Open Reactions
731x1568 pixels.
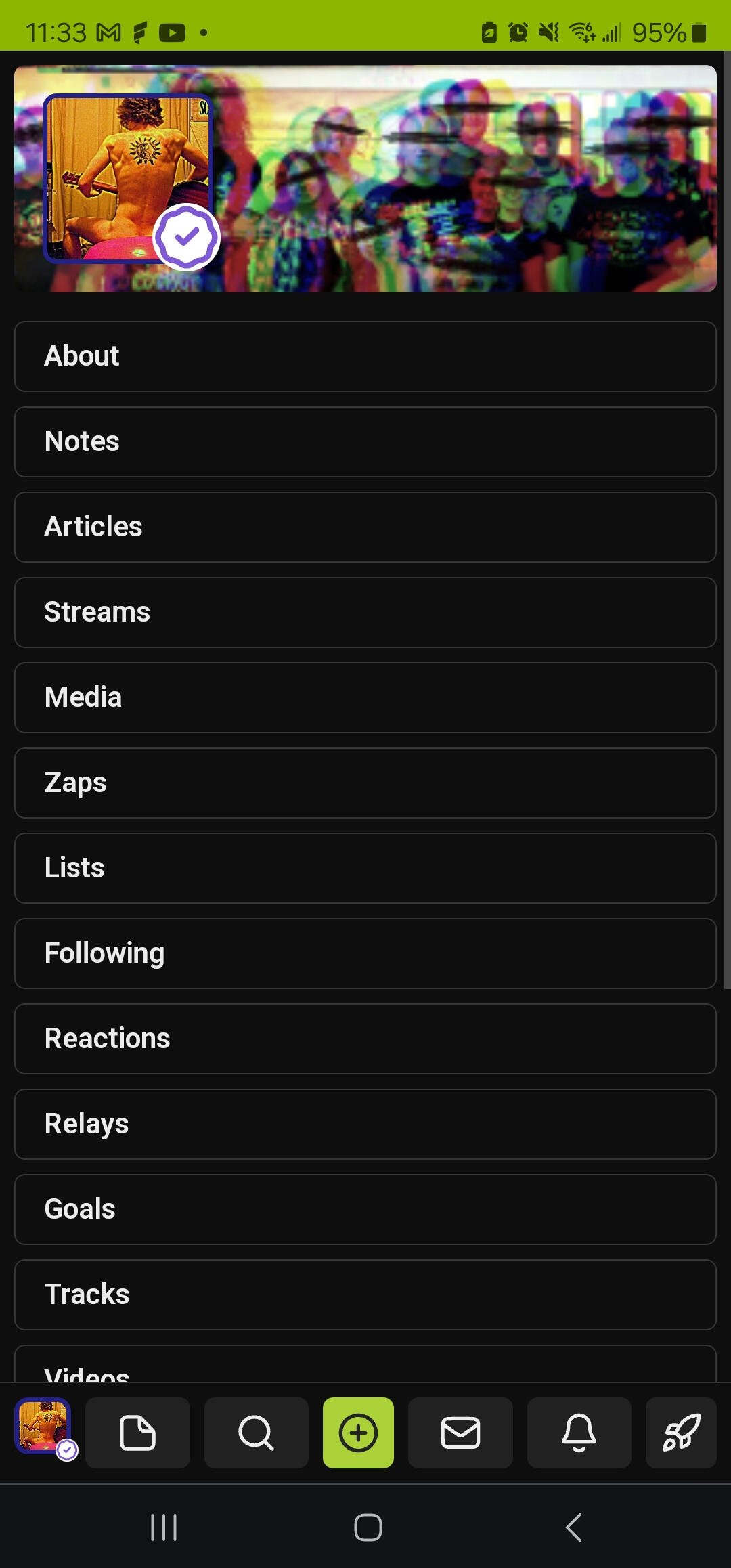(365, 1039)
